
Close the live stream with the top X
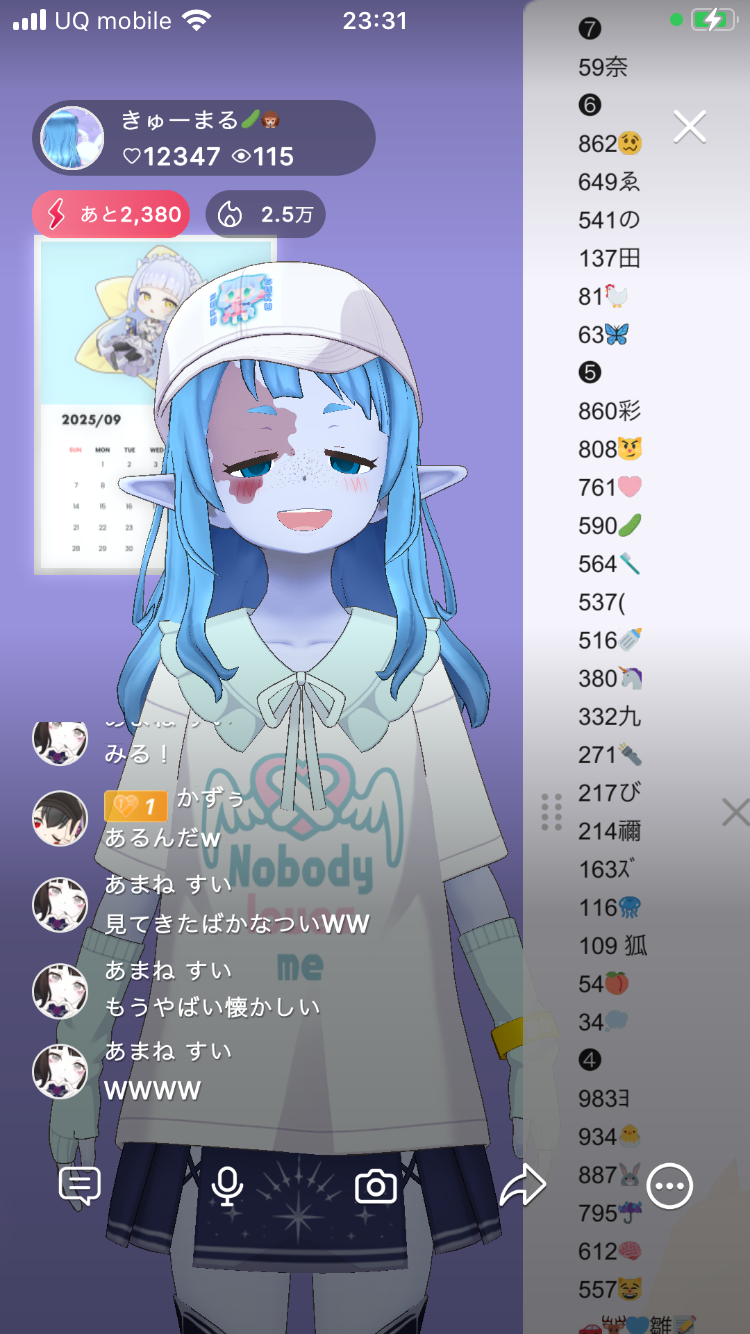pyautogui.click(x=690, y=127)
